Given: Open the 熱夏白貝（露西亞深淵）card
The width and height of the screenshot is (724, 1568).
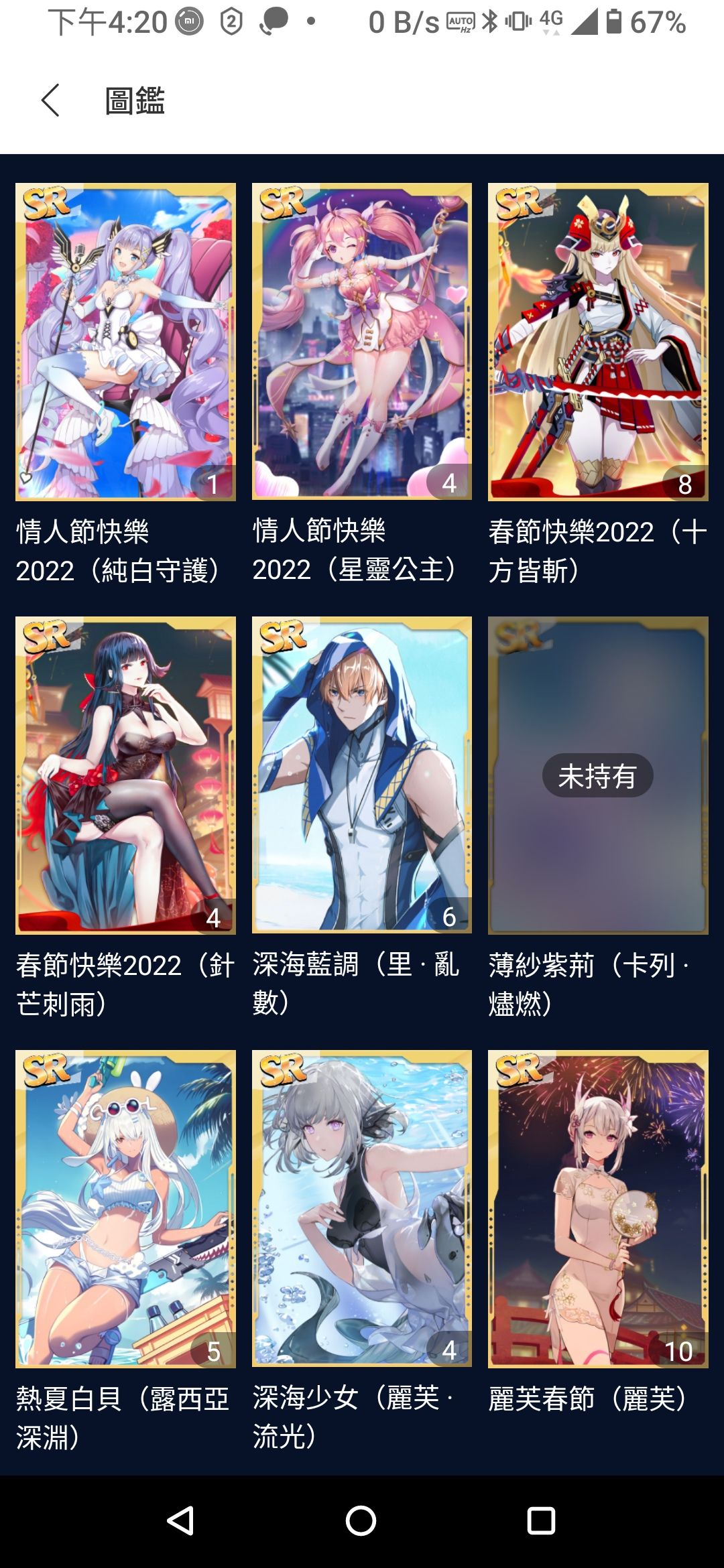Looking at the screenshot, I should point(125,1208).
